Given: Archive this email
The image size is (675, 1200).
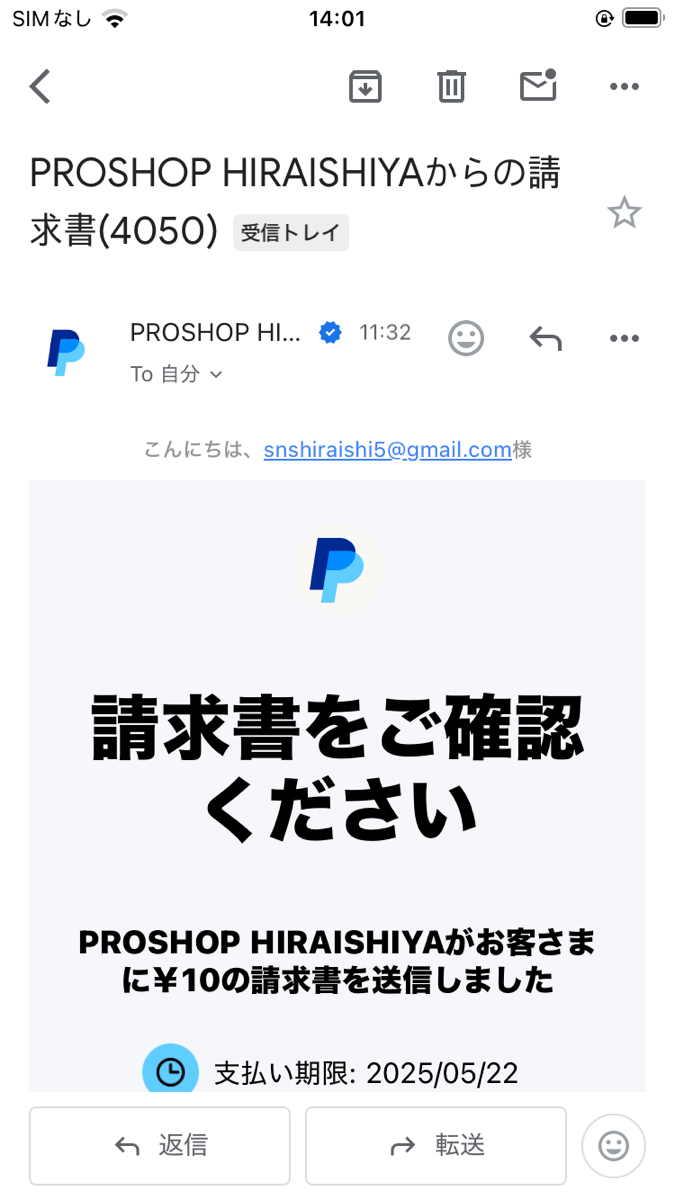Looking at the screenshot, I should (x=366, y=87).
